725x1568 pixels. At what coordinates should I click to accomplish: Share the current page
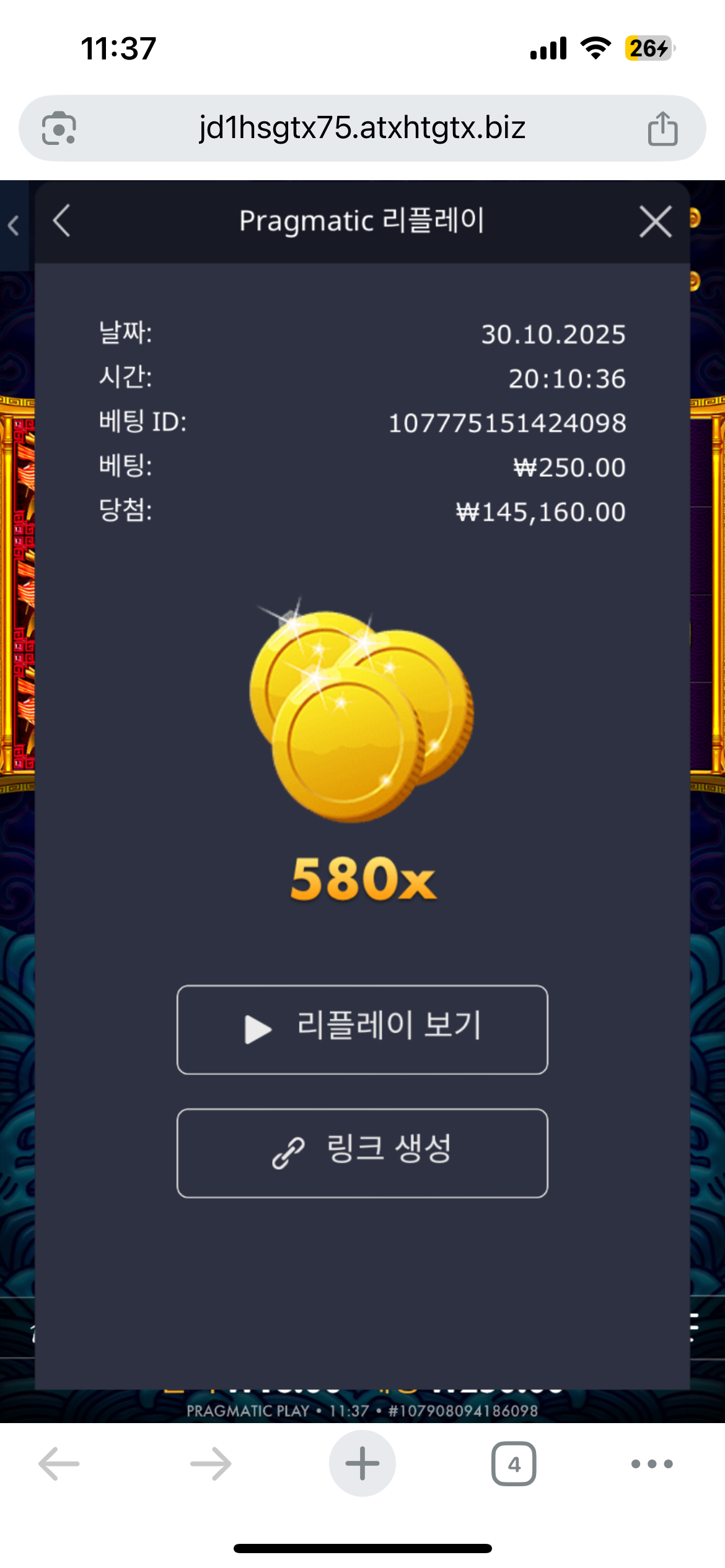662,129
